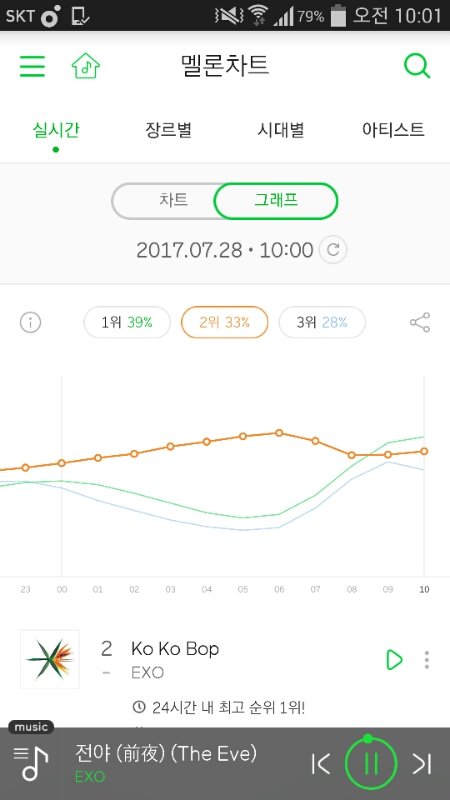Open the hamburger drawer menu
450x800 pixels.
point(32,66)
